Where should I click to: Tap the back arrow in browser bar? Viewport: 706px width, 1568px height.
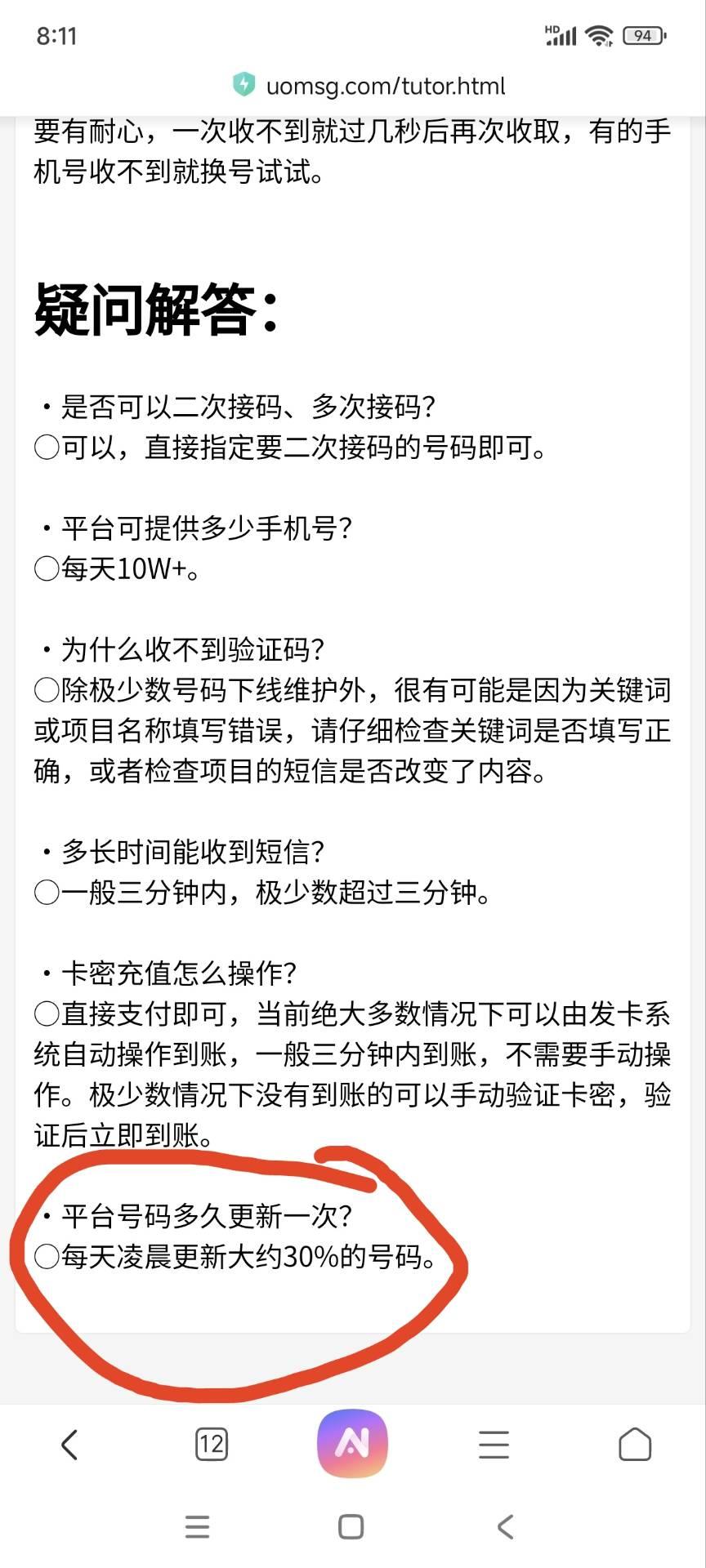[69, 1444]
